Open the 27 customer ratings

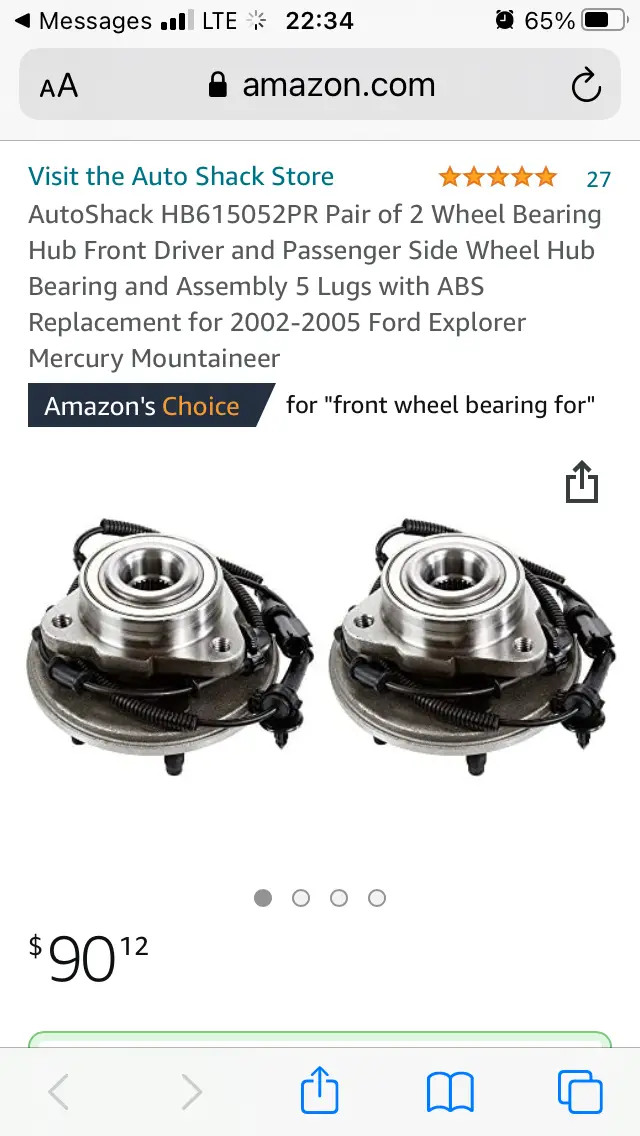coord(598,178)
